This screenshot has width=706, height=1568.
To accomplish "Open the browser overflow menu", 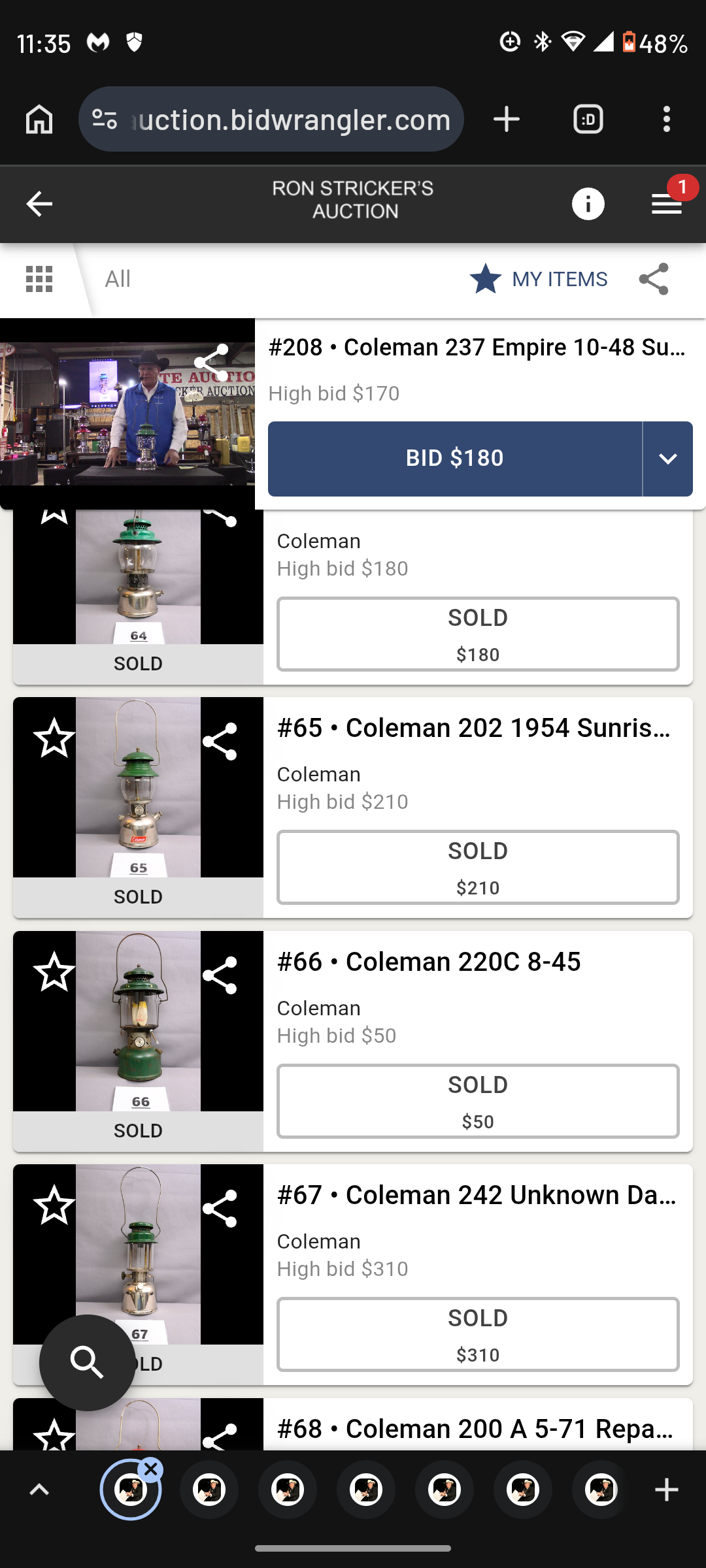I will click(x=666, y=120).
